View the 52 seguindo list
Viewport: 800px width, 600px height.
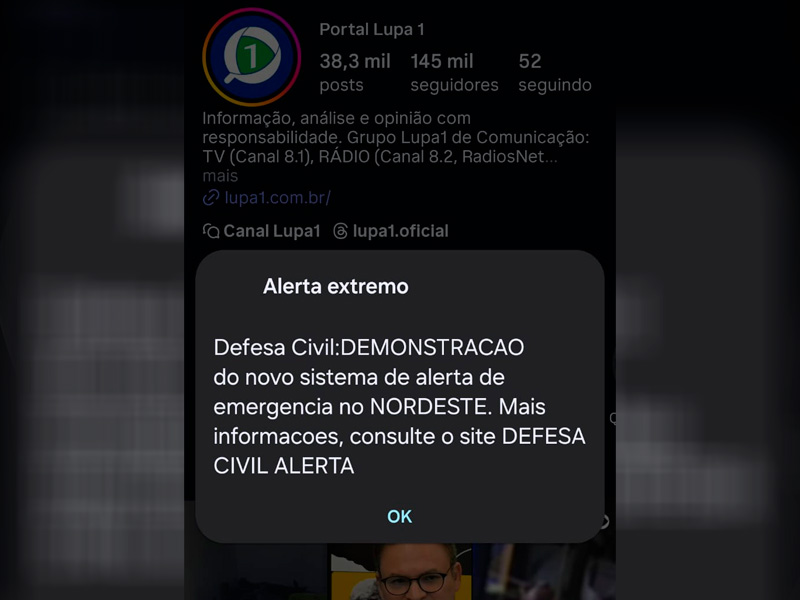coord(554,73)
